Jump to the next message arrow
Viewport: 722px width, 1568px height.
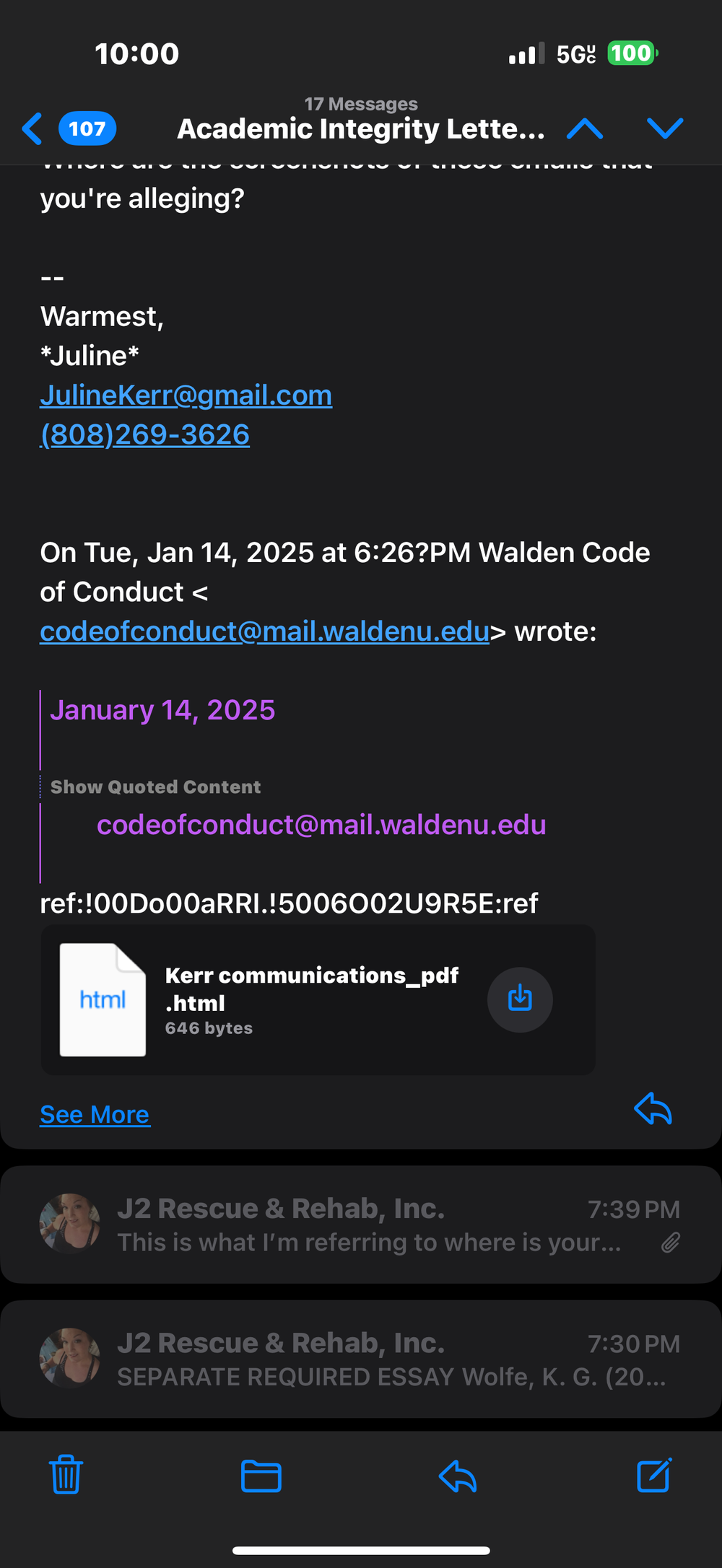point(664,129)
